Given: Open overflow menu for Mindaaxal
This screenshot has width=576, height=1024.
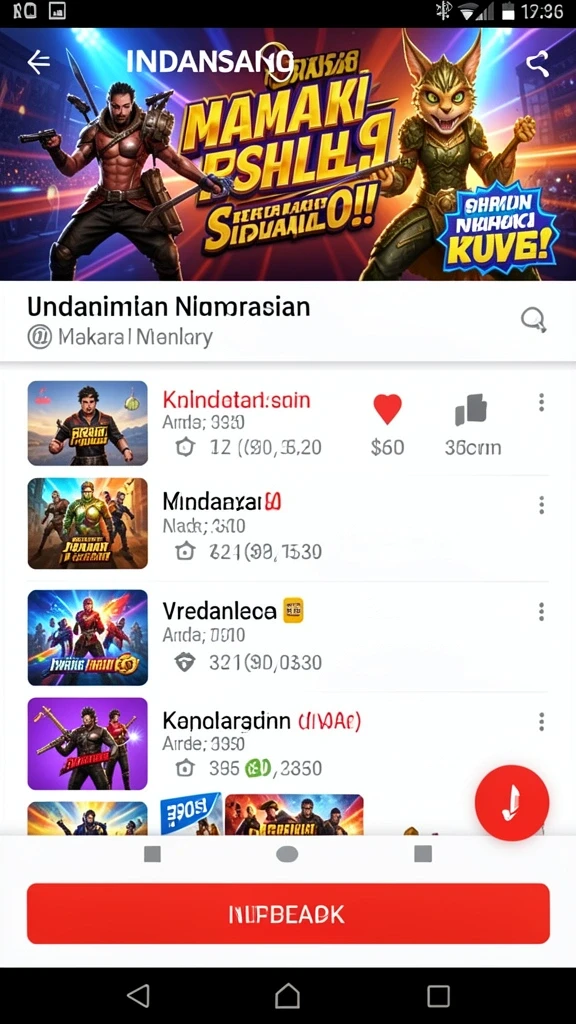Looking at the screenshot, I should click(541, 505).
